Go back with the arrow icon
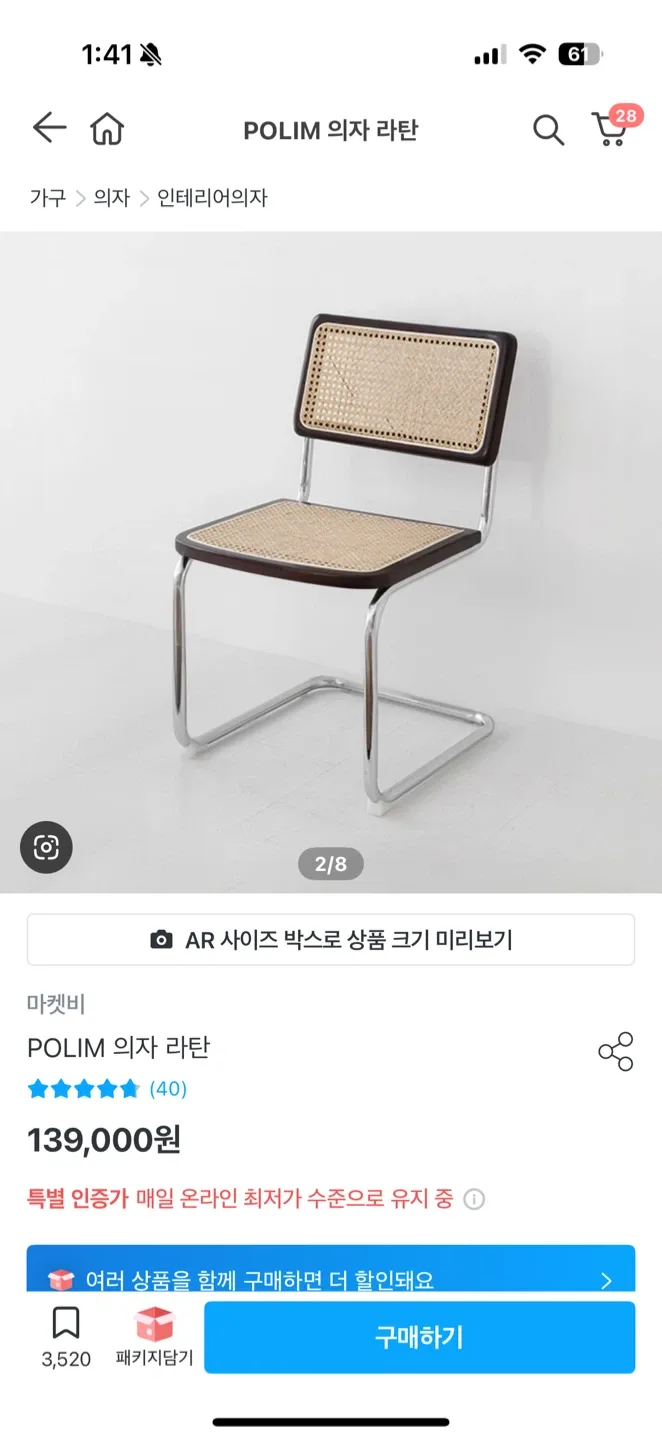Screen dimensions: 662x1440 pos(48,129)
